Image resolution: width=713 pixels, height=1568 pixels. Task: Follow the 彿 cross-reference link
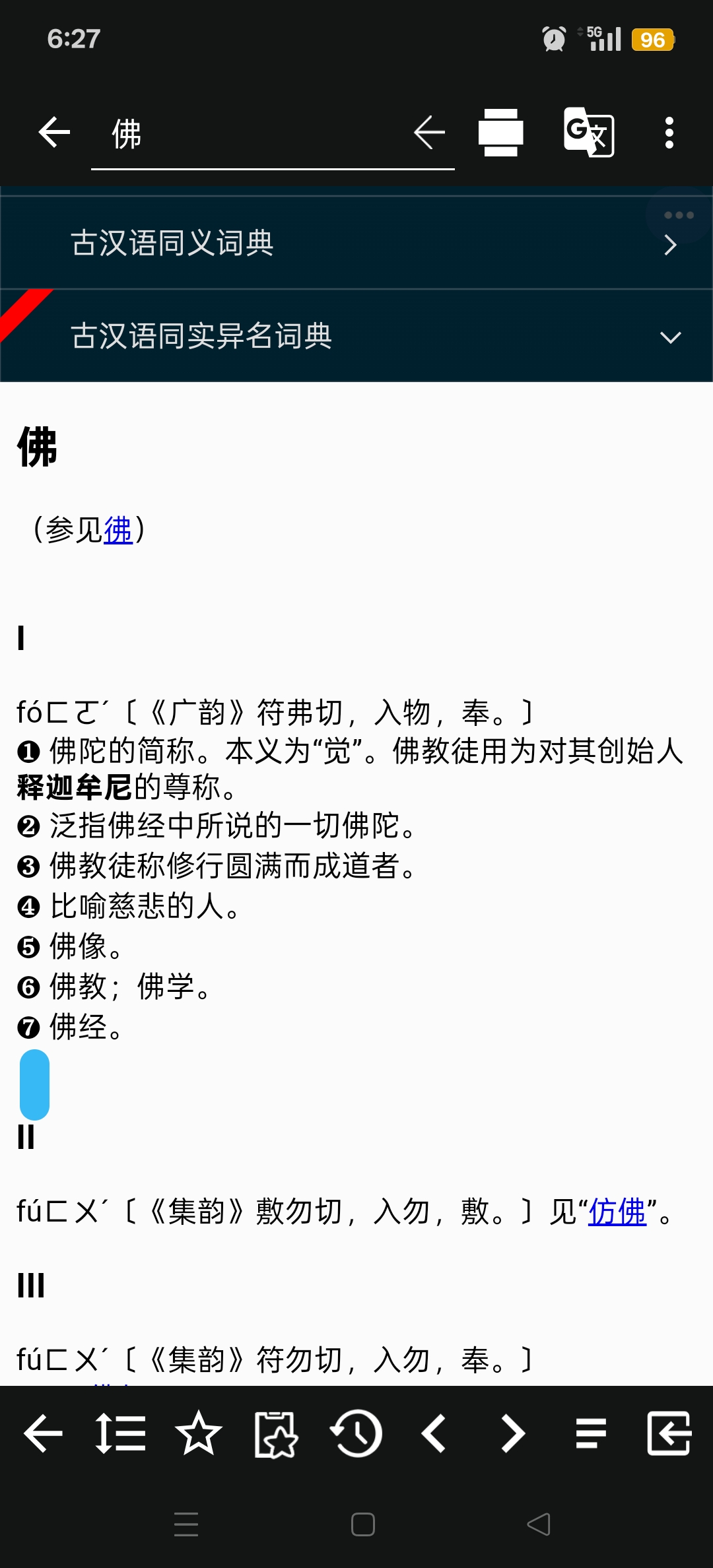(118, 530)
